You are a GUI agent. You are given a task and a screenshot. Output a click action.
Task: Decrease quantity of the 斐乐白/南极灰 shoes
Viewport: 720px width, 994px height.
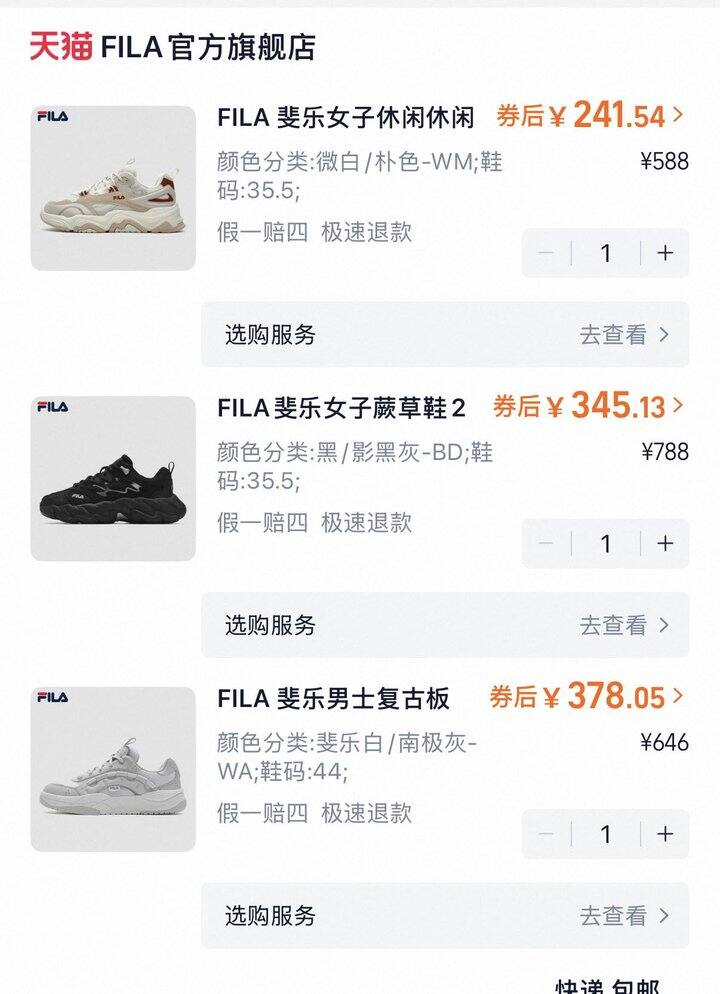click(x=546, y=834)
